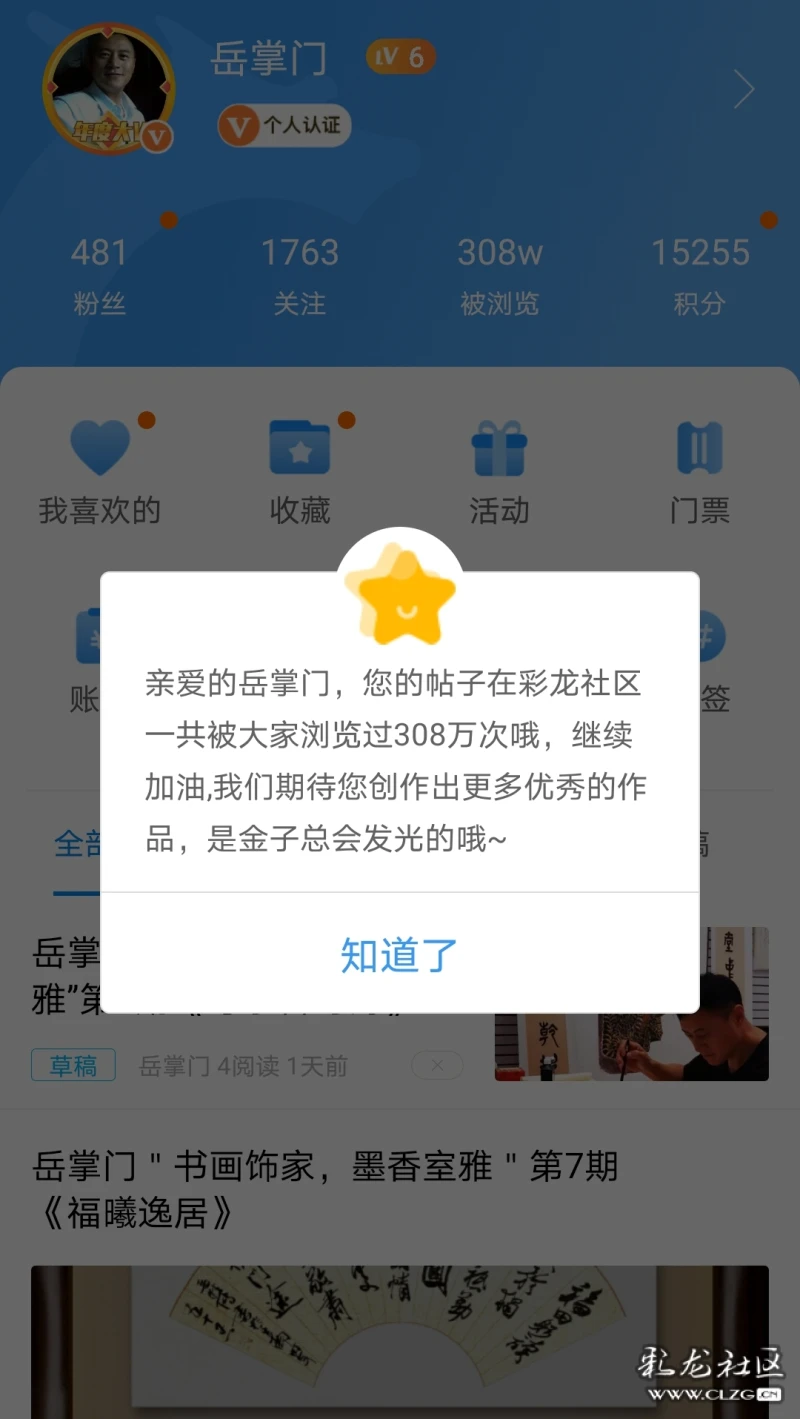Tap the 岳掌门 profile avatar

coord(108,90)
